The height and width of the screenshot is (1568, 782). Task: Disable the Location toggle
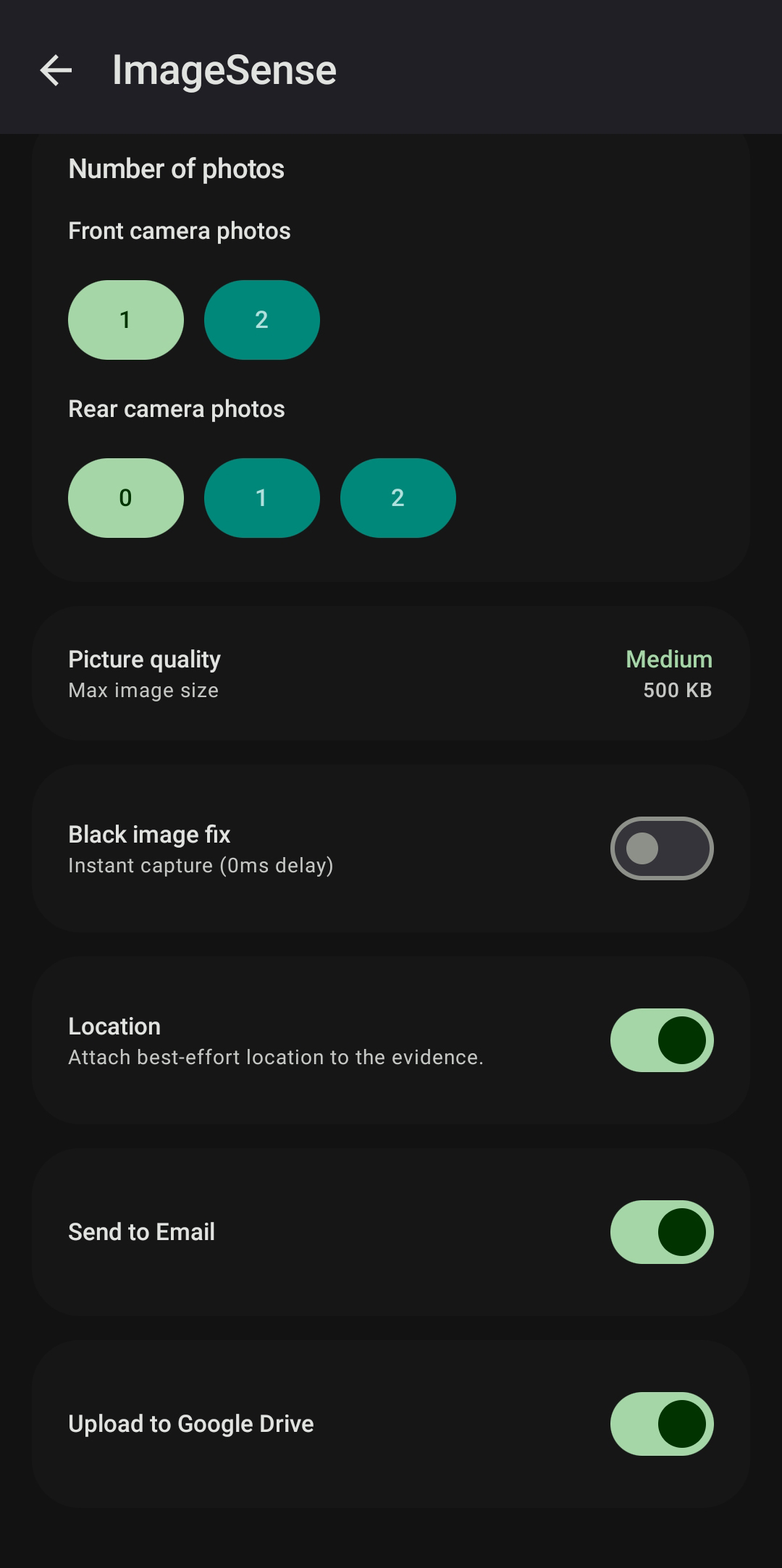(x=661, y=1040)
